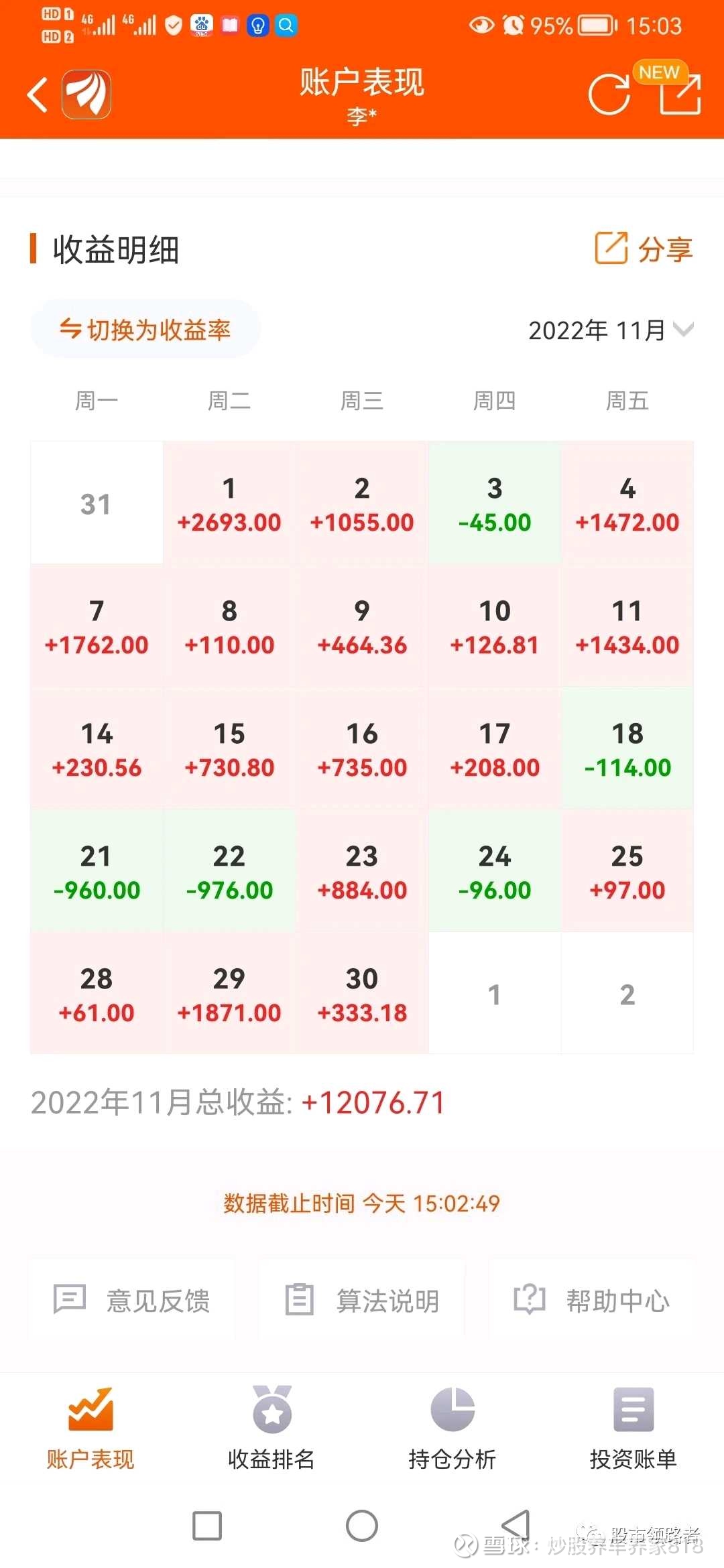Go back using the header arrow
The image size is (724, 1568).
(38, 94)
